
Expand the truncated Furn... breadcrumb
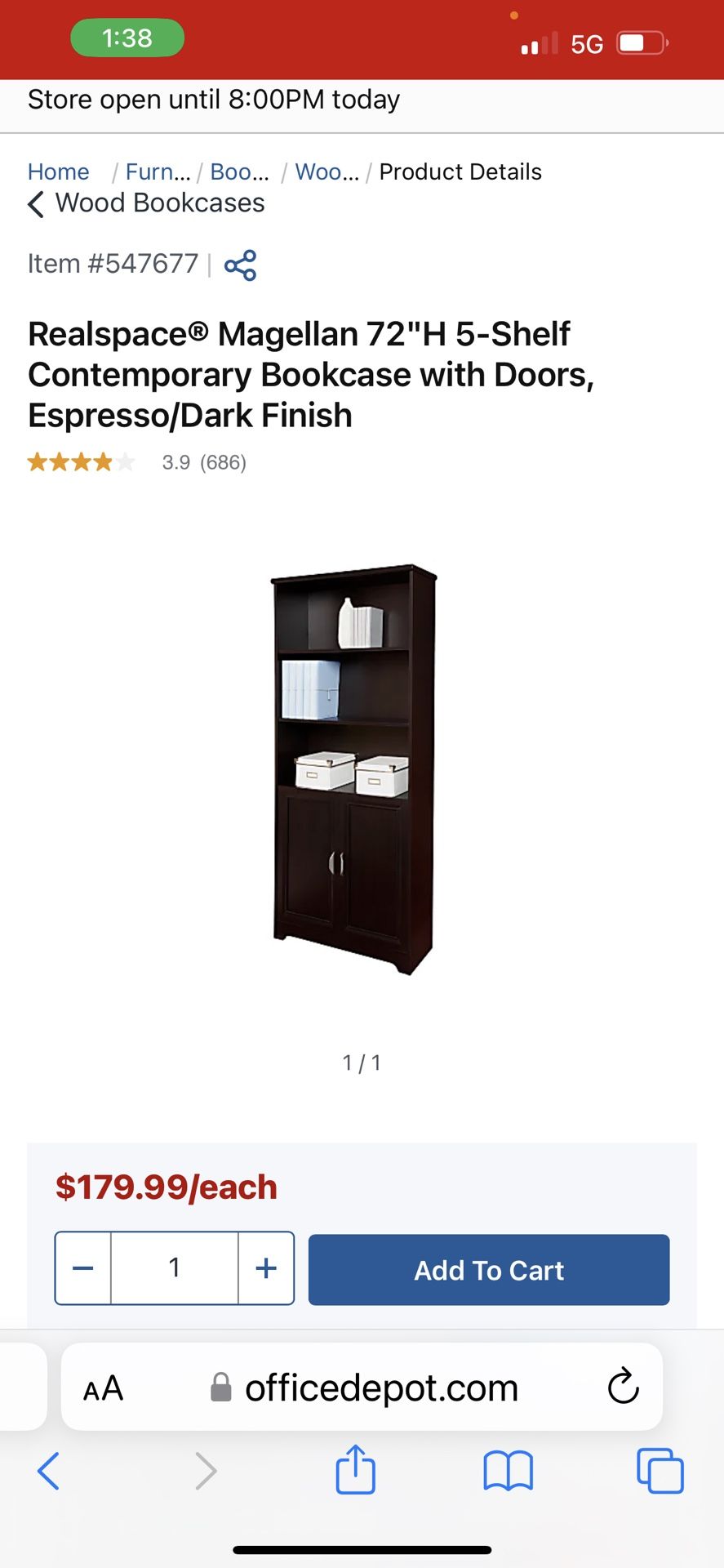tap(158, 171)
